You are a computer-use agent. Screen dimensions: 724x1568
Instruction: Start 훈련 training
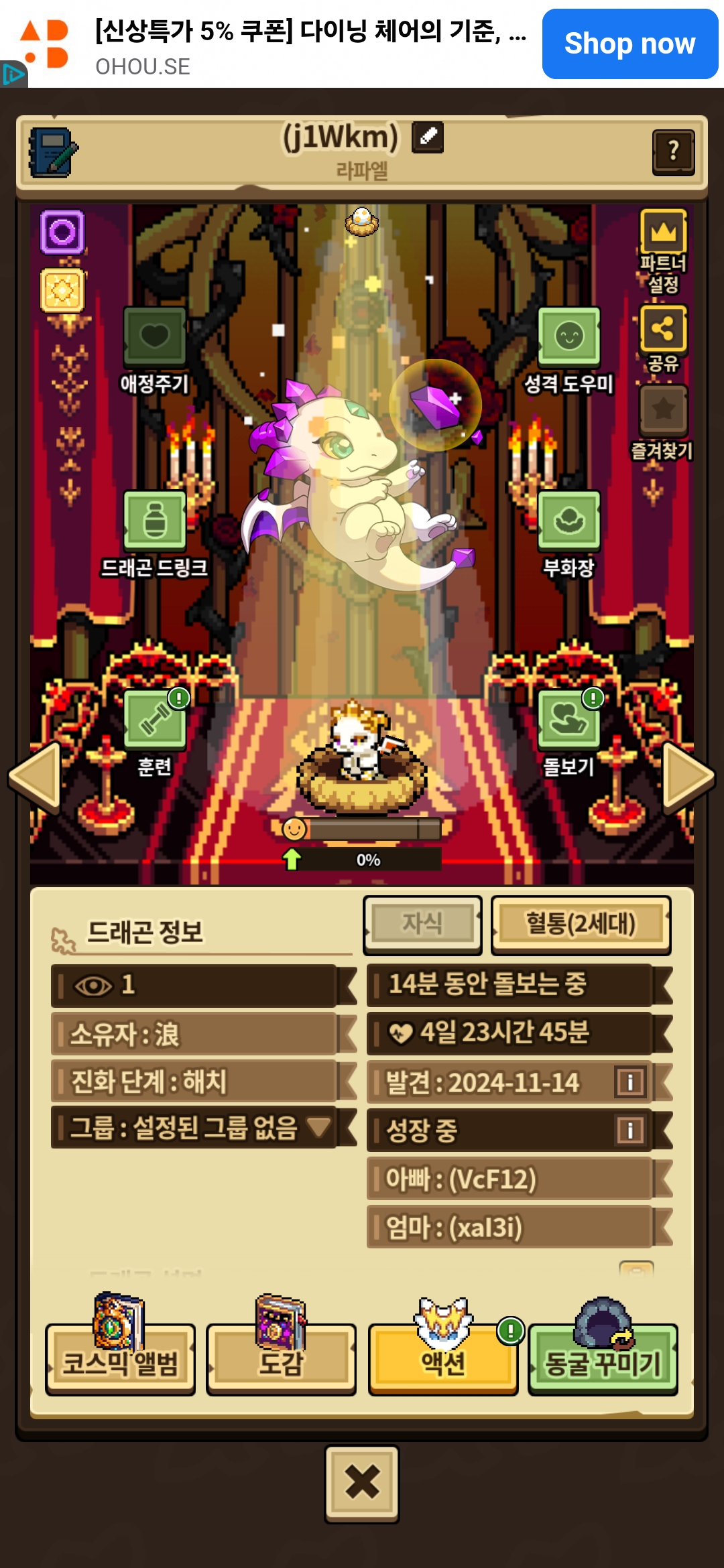tap(155, 732)
